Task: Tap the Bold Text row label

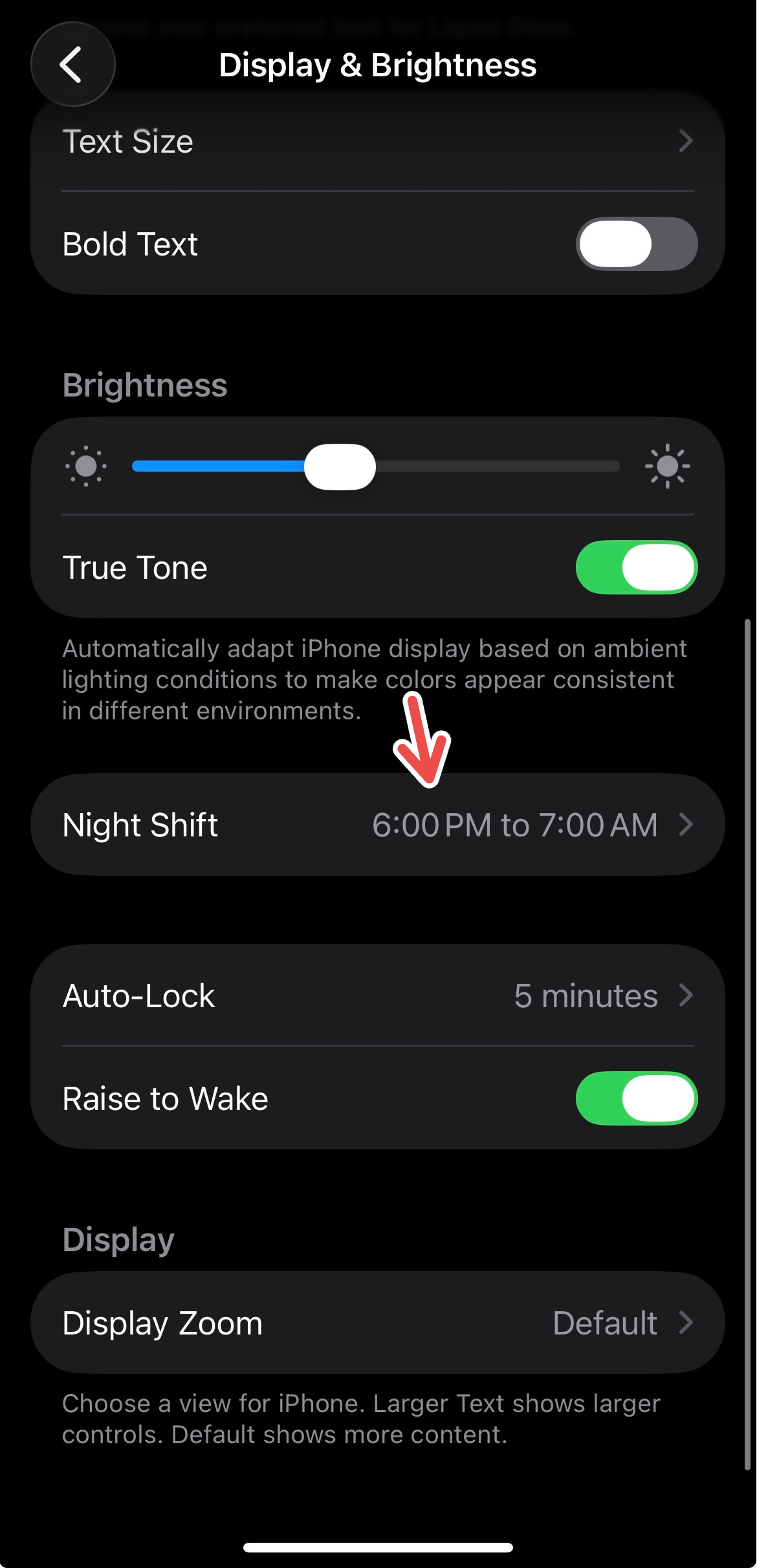Action: click(129, 243)
